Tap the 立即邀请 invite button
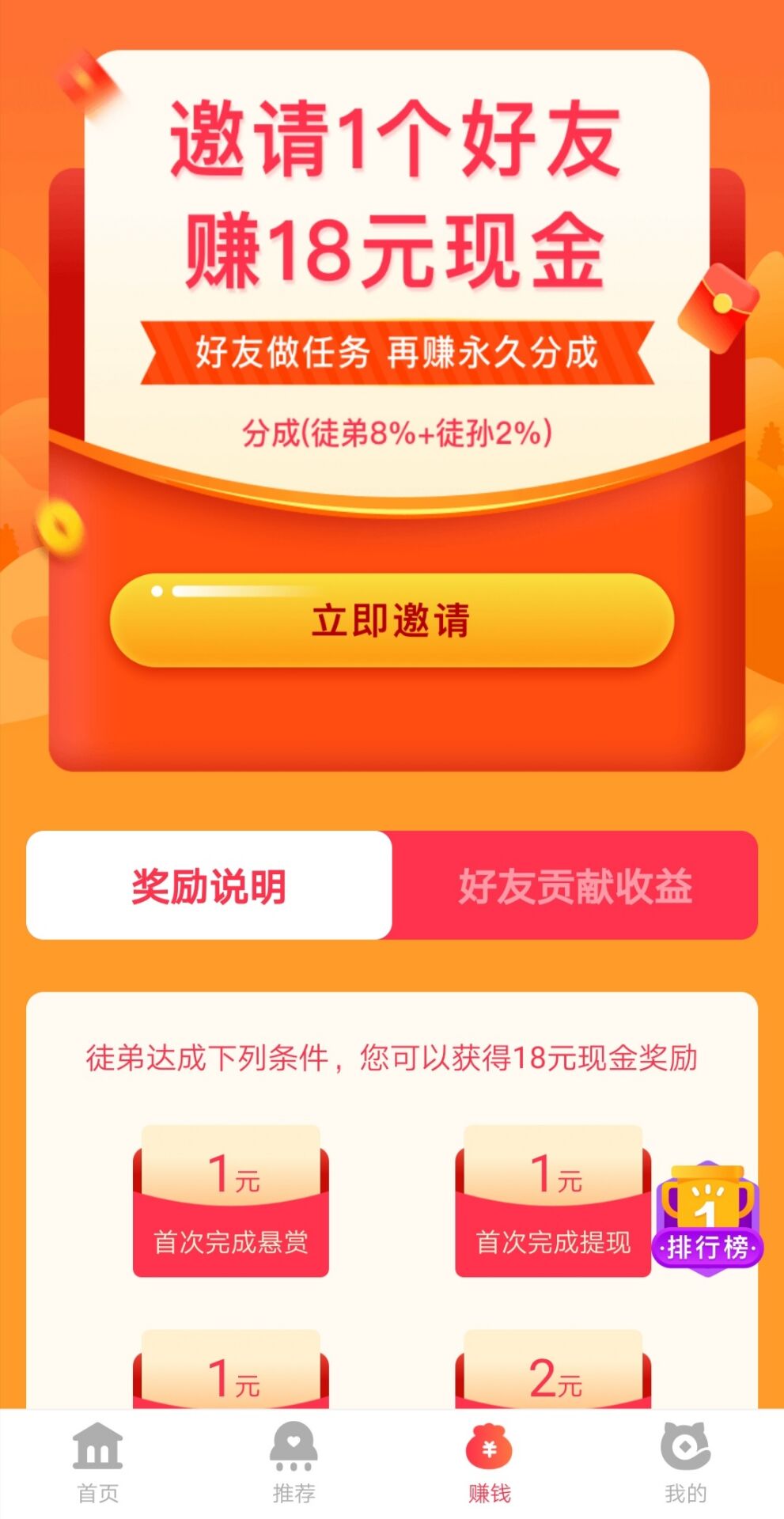The width and height of the screenshot is (784, 1519). coord(392,620)
